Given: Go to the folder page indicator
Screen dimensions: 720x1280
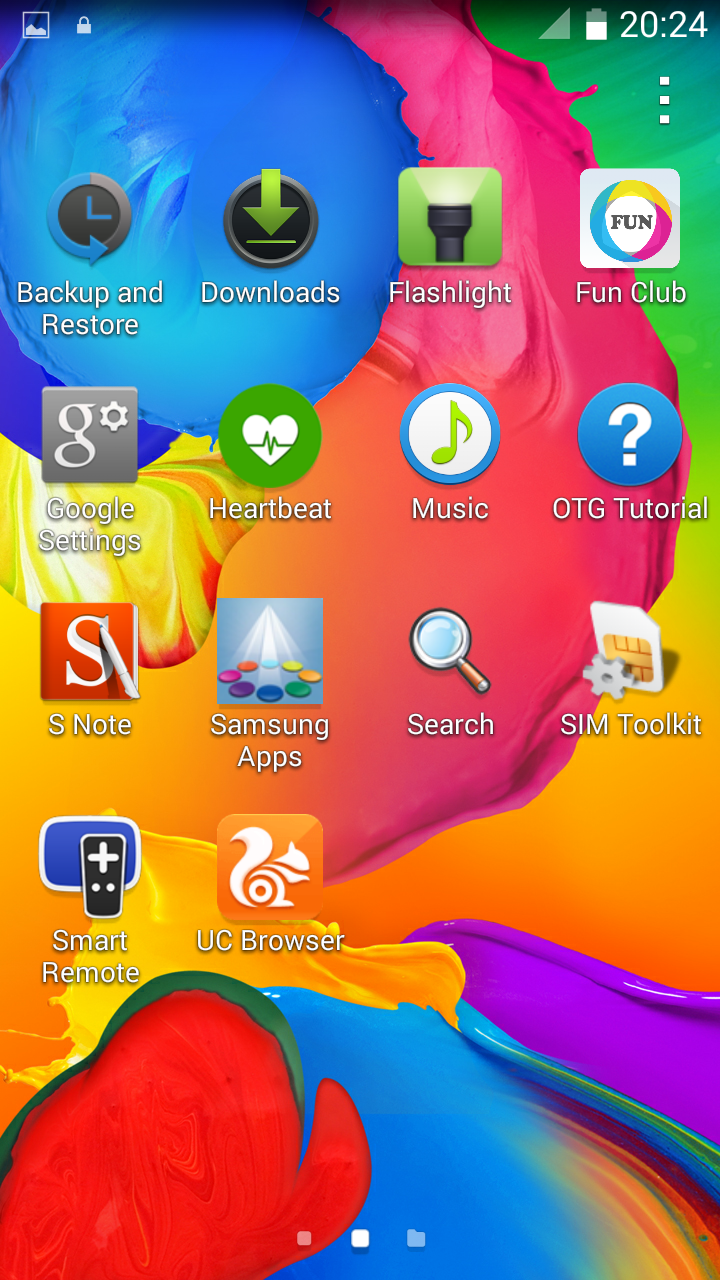Looking at the screenshot, I should [x=416, y=1239].
